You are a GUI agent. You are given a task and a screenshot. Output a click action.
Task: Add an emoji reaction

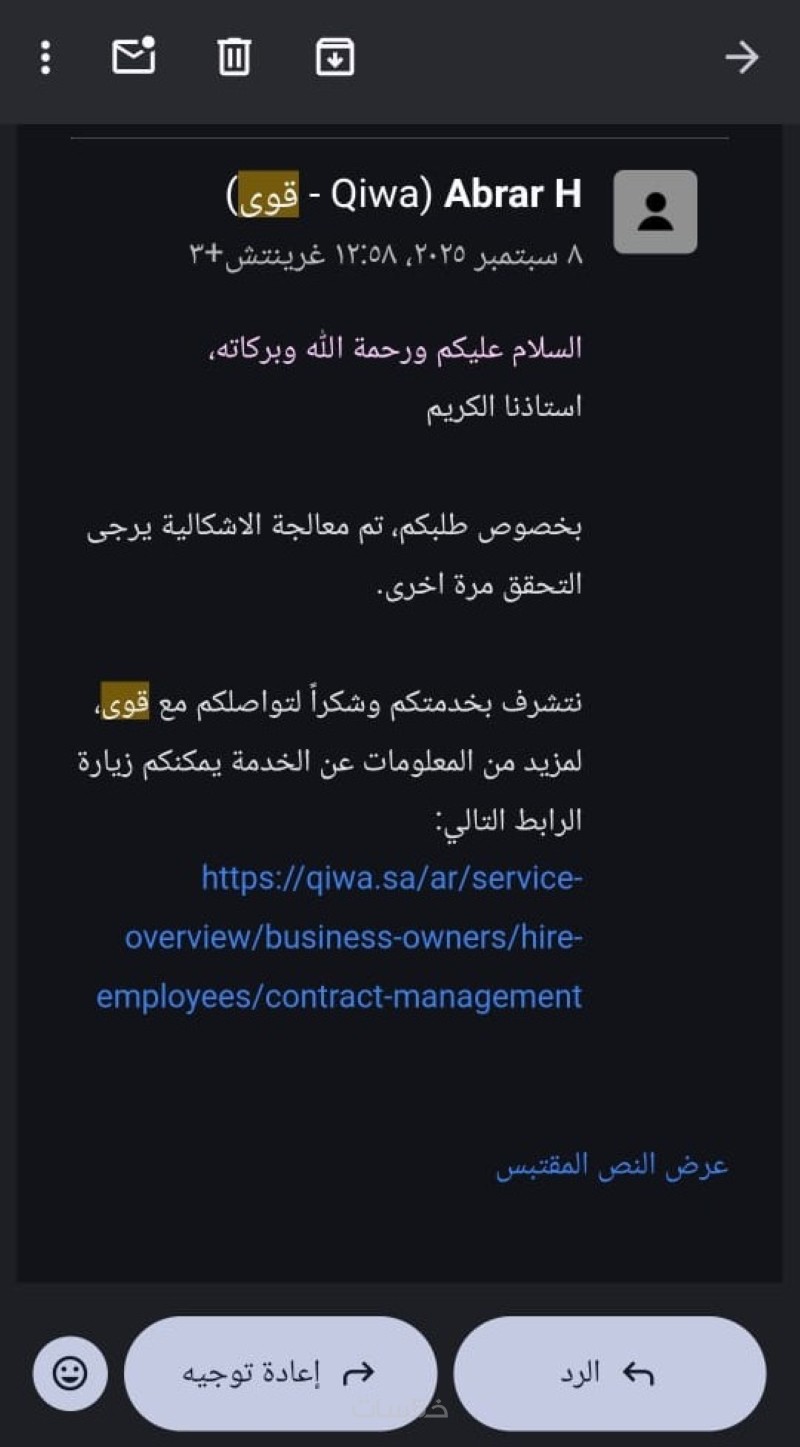point(70,1373)
